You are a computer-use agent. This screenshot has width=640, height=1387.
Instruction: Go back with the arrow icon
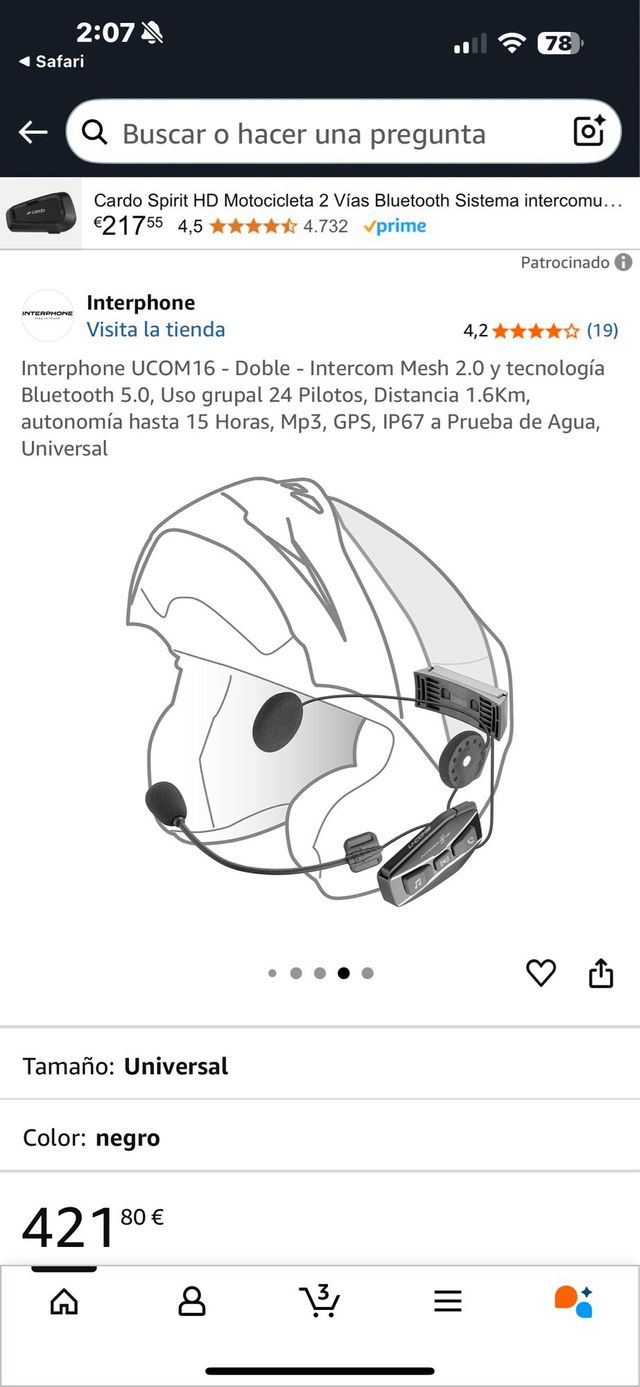33,132
